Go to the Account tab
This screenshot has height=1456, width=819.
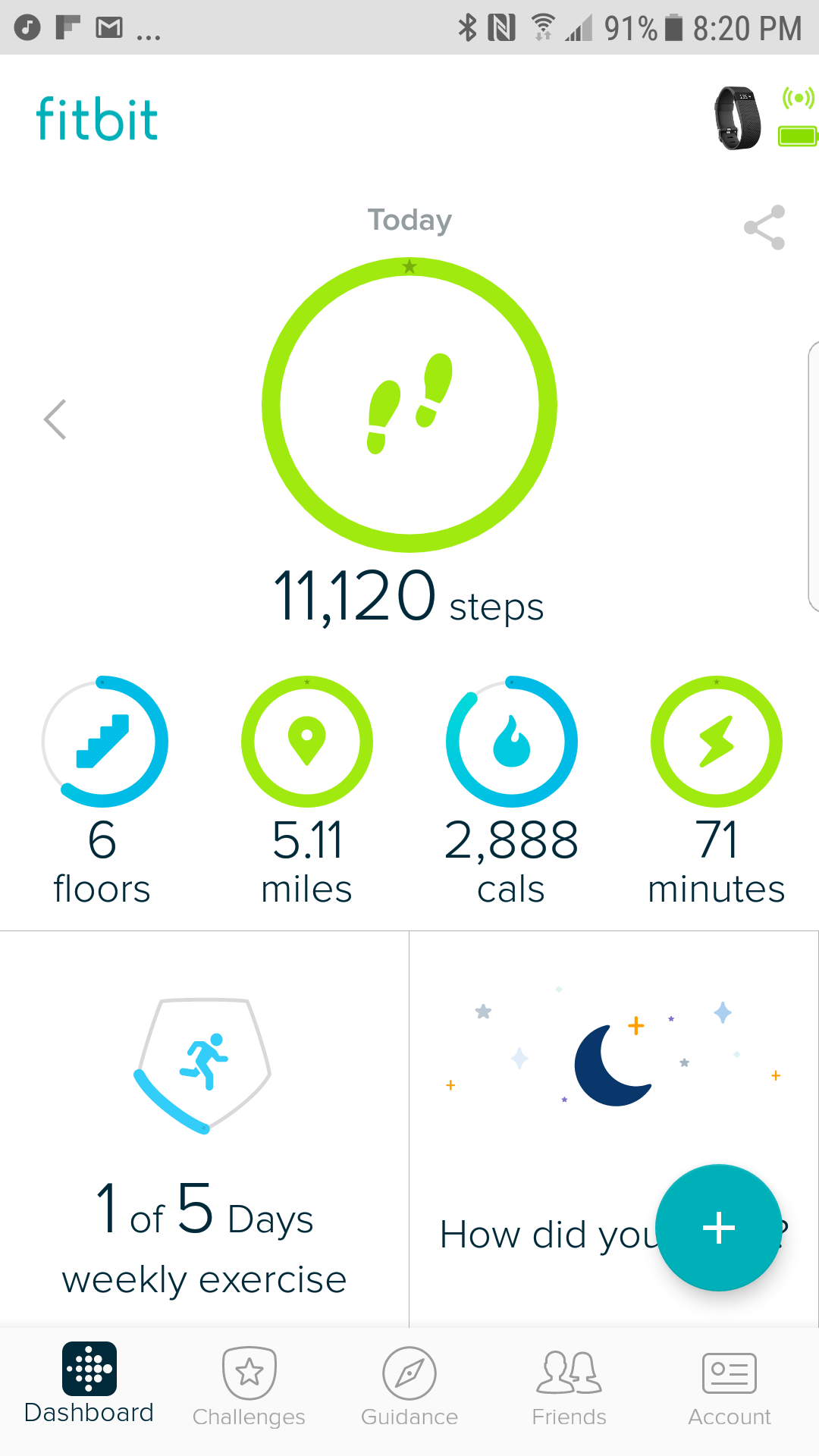click(730, 1388)
